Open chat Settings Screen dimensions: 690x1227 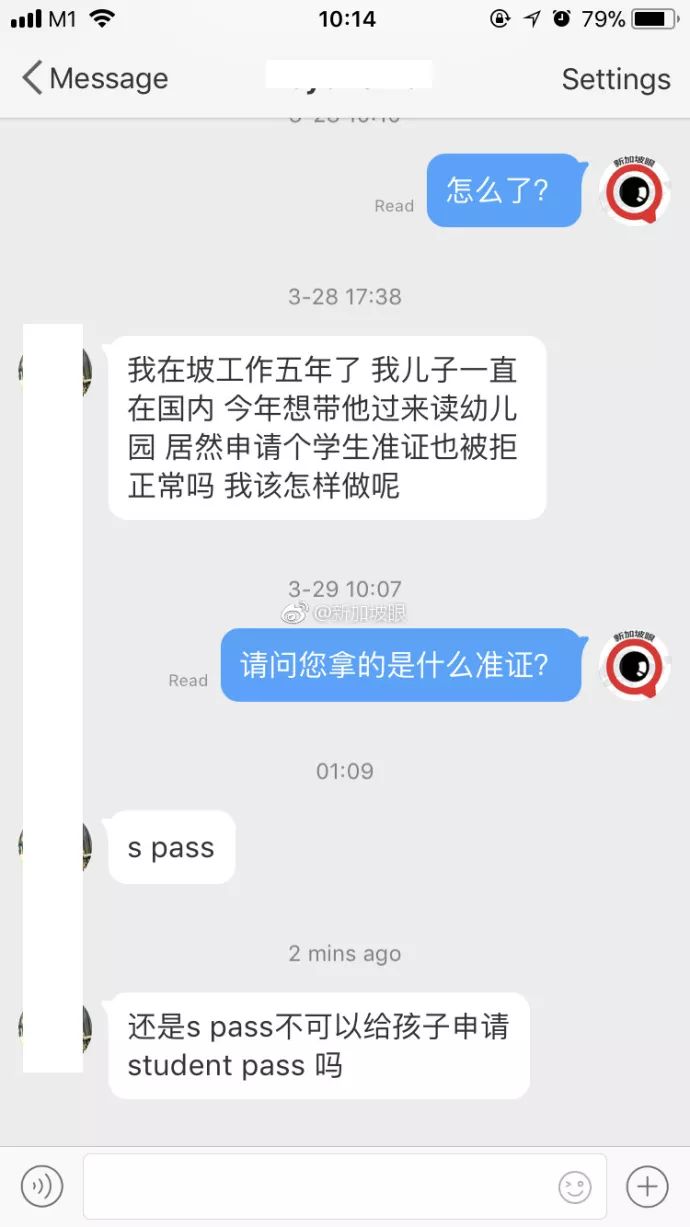pos(615,79)
